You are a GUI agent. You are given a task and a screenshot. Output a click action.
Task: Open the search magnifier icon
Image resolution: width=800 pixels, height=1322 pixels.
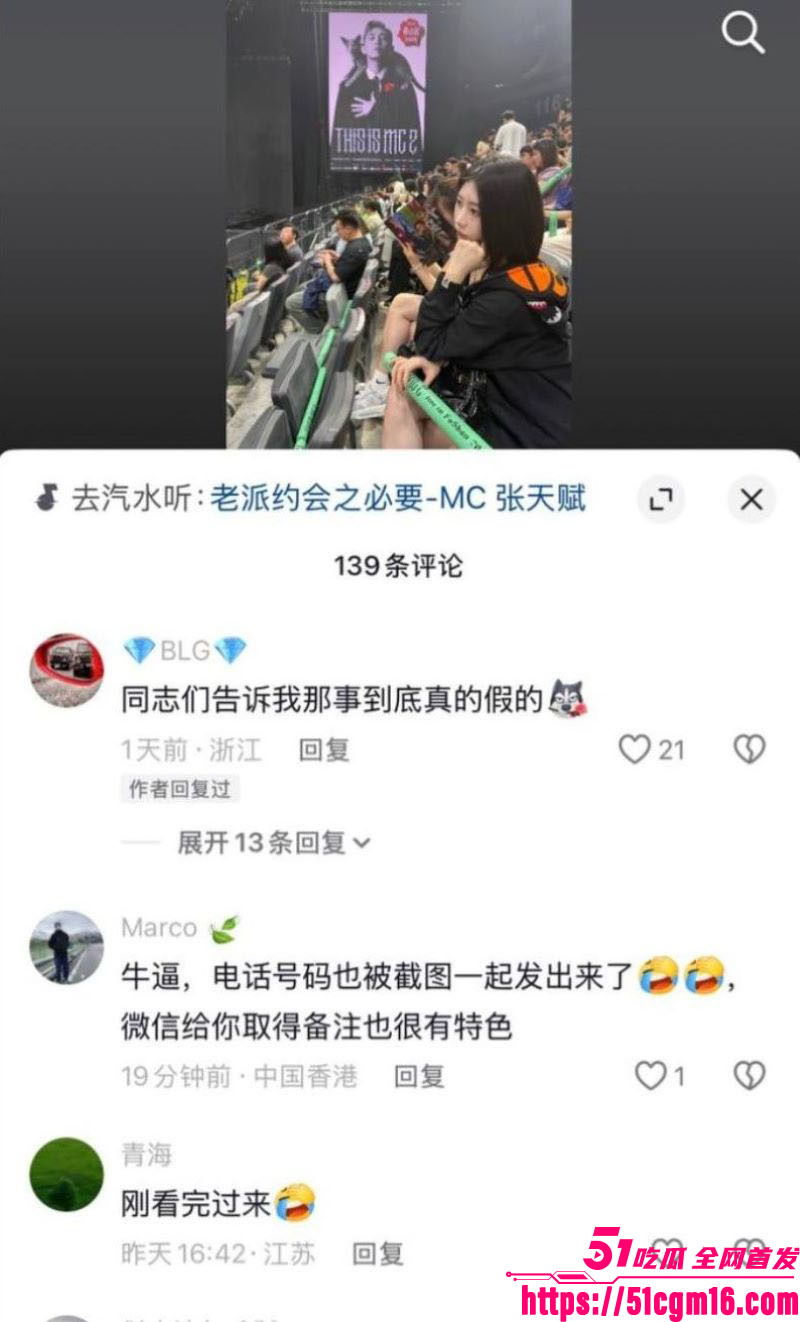pos(742,35)
